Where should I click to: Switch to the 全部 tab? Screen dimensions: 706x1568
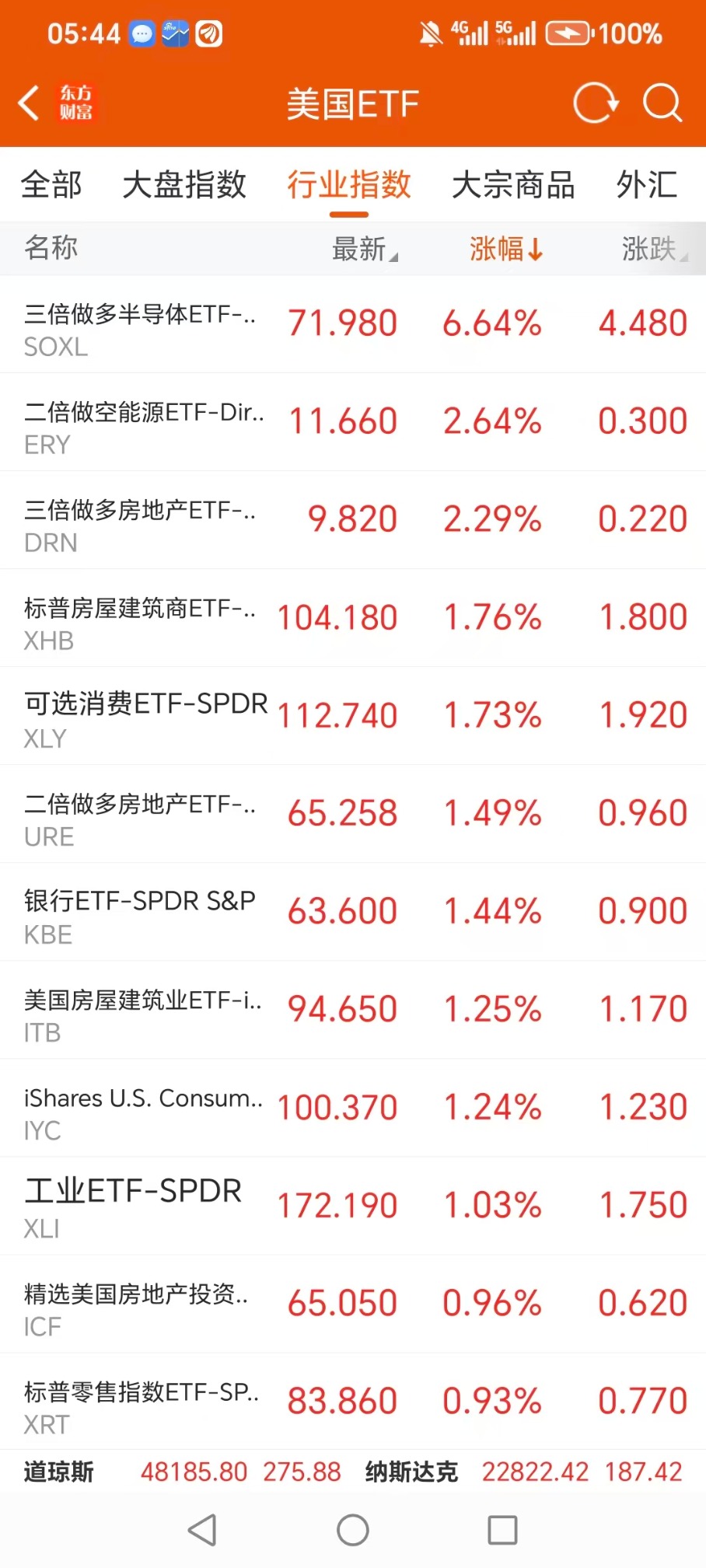click(51, 185)
